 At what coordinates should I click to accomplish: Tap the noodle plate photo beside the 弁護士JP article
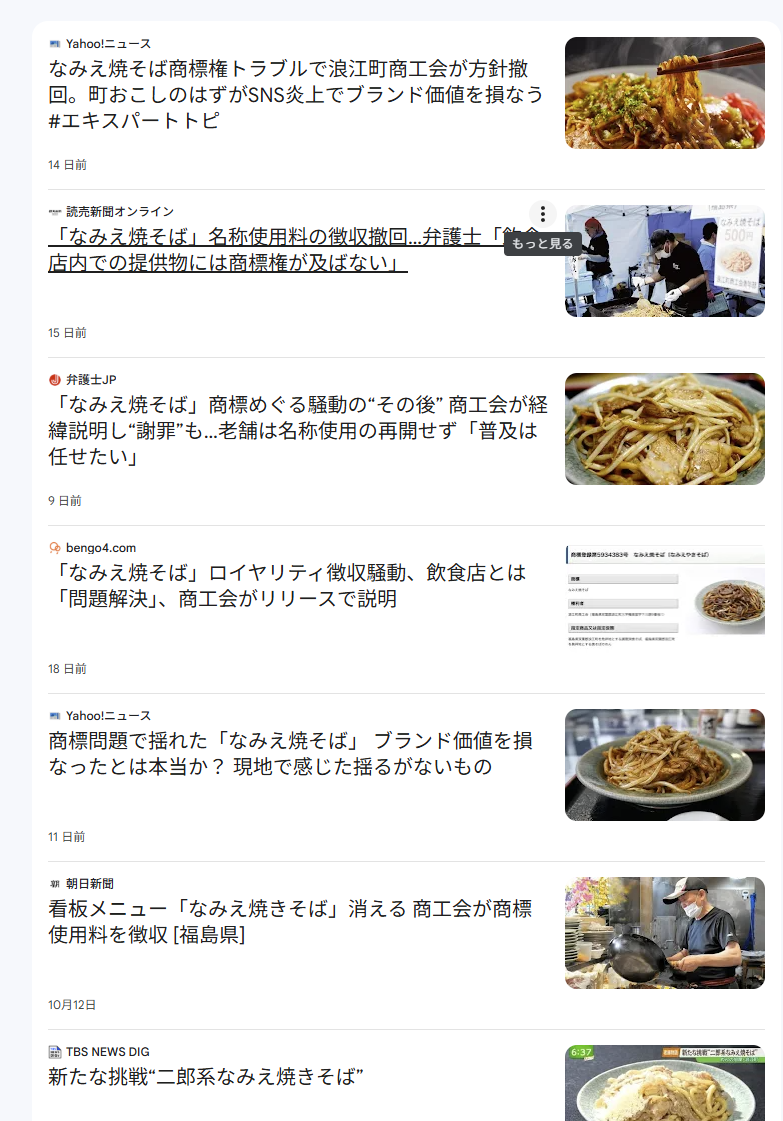664,429
